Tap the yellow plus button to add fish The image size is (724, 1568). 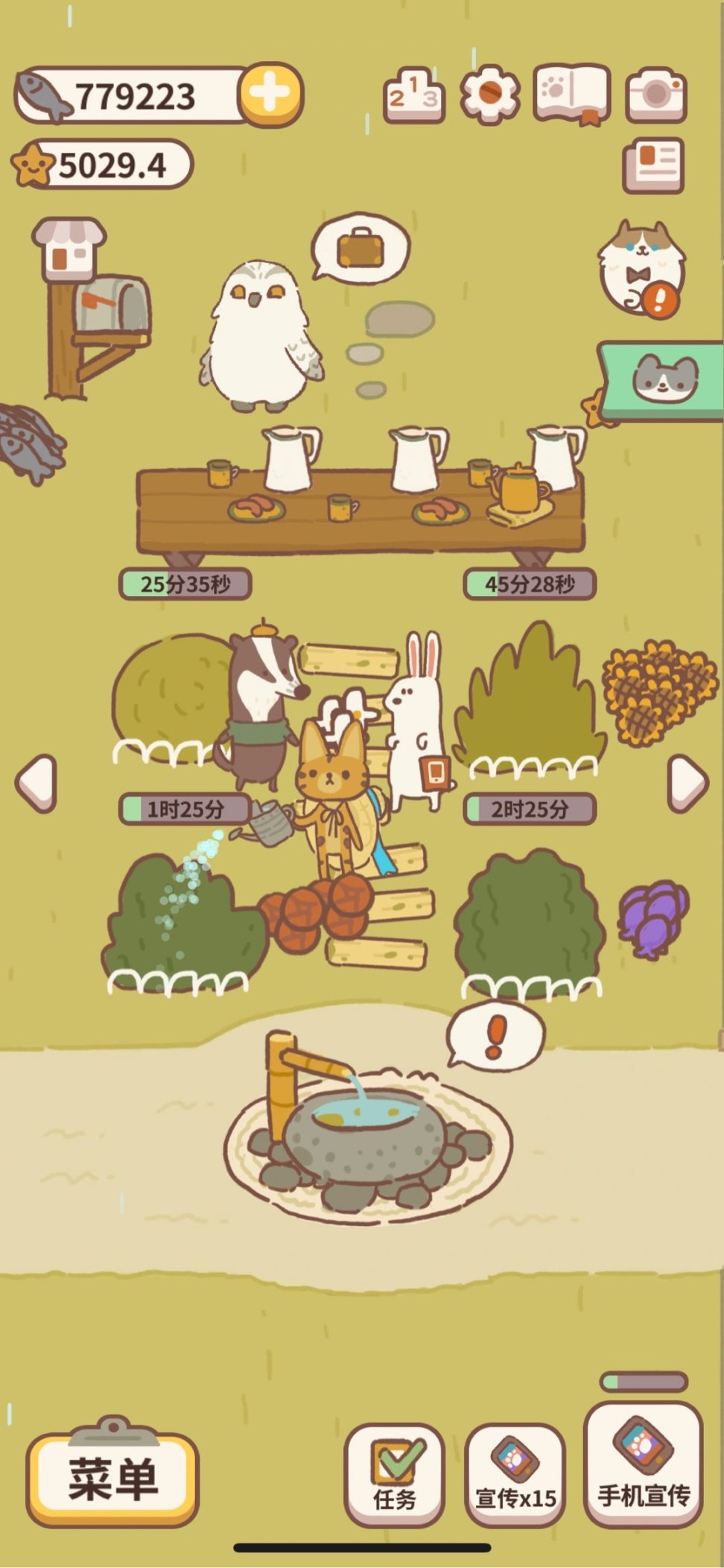(270, 93)
